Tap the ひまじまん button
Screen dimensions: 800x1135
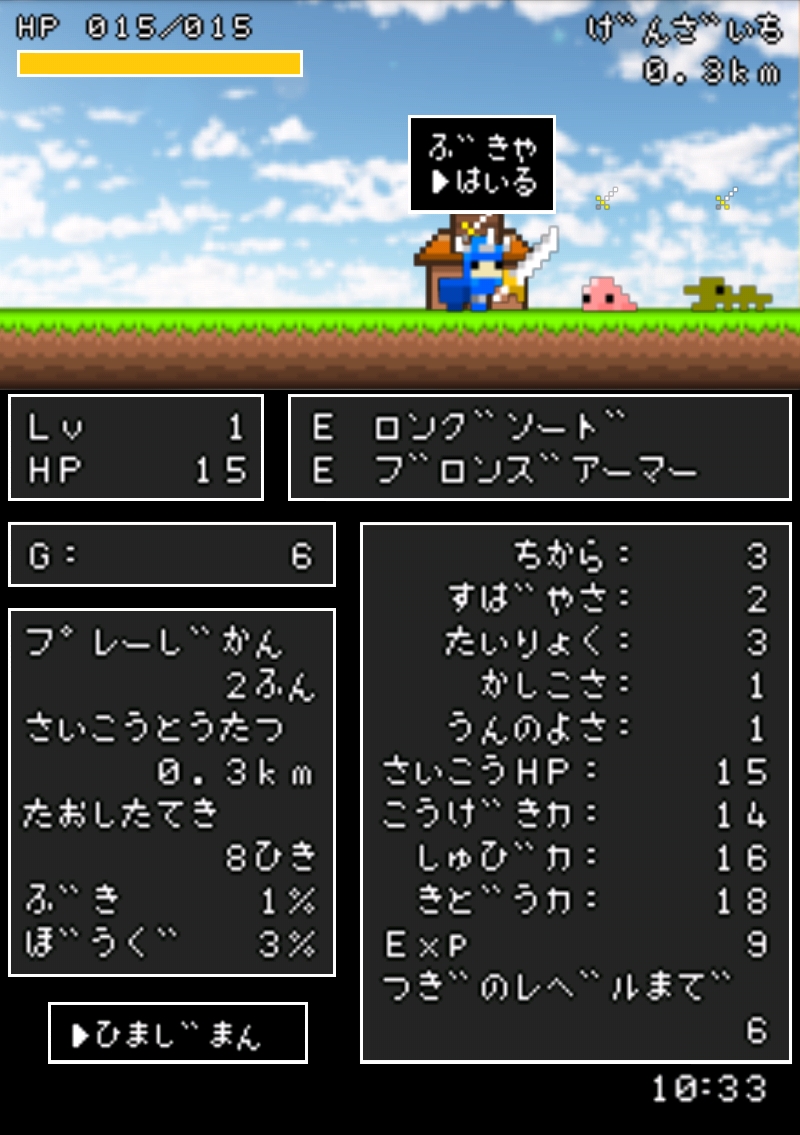click(178, 1033)
